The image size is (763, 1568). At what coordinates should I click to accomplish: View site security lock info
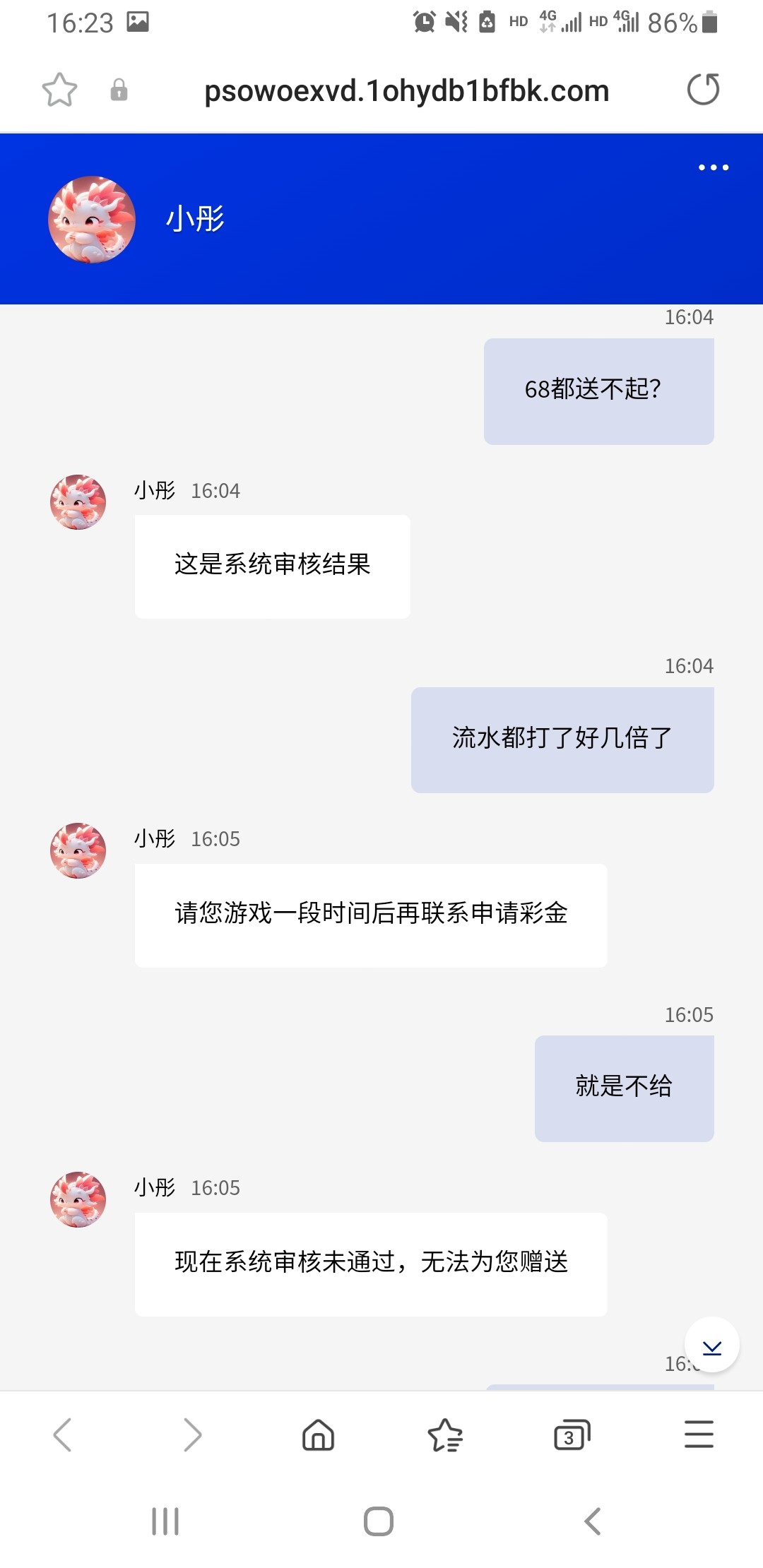click(119, 90)
